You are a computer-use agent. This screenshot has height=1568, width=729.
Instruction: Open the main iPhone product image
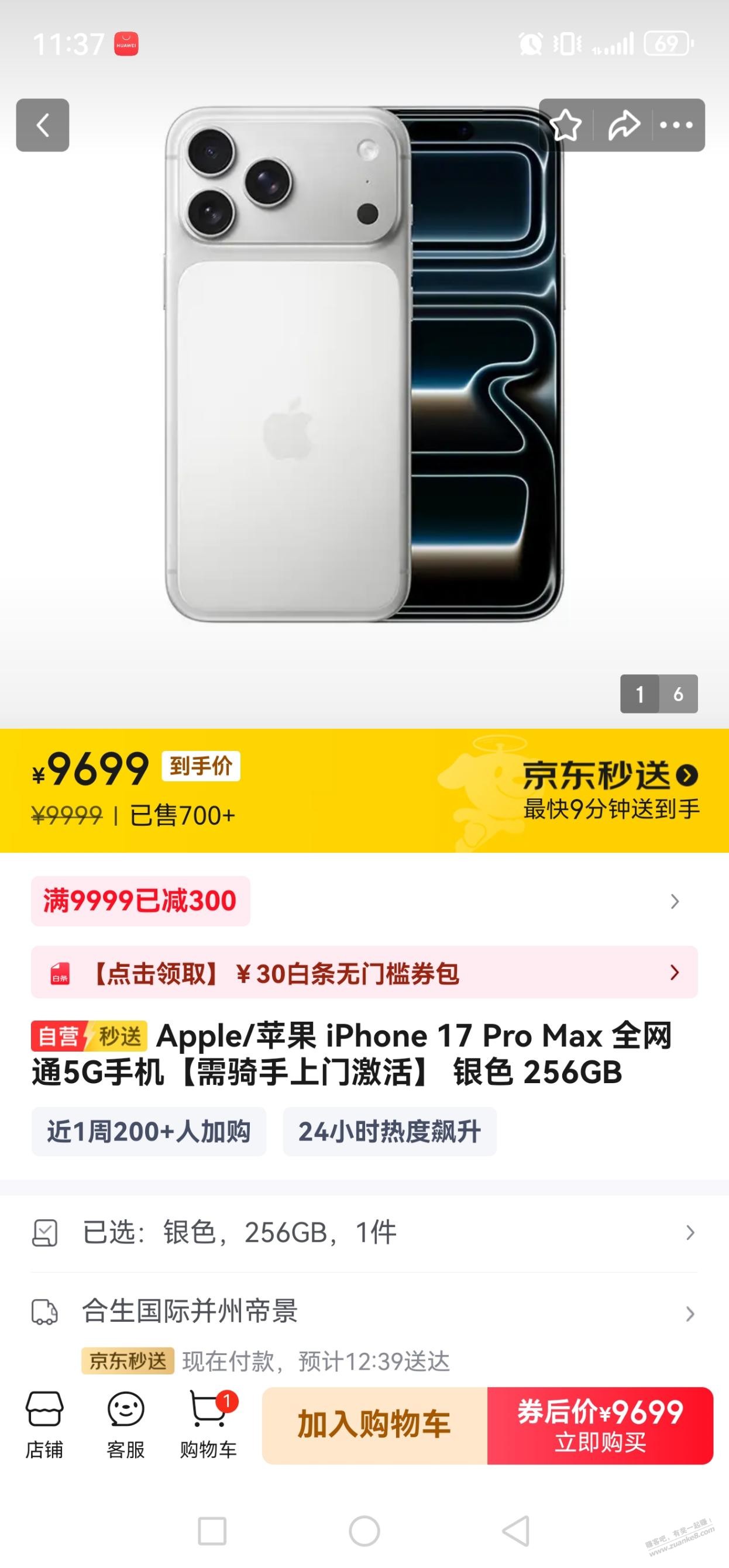(364, 365)
